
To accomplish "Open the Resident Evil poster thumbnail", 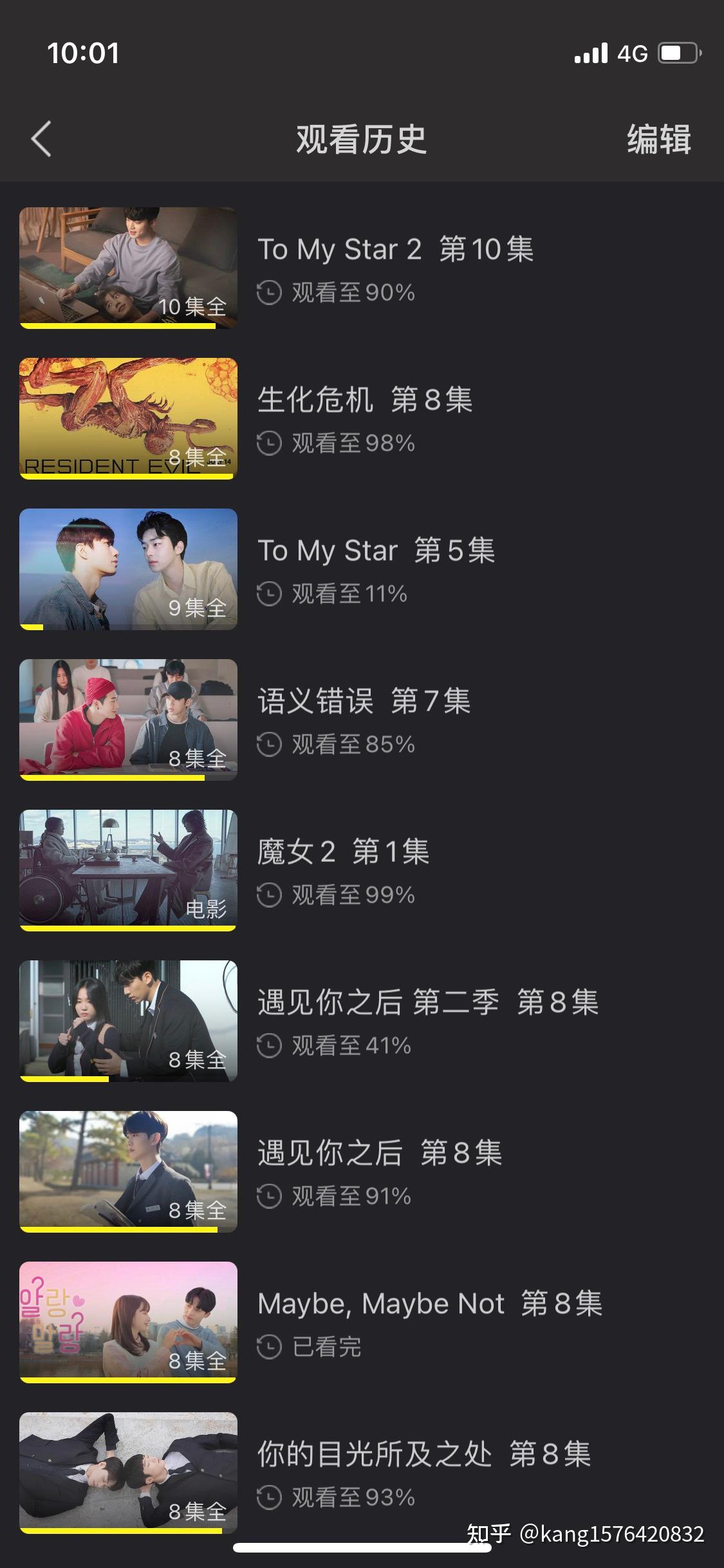I will (128, 418).
